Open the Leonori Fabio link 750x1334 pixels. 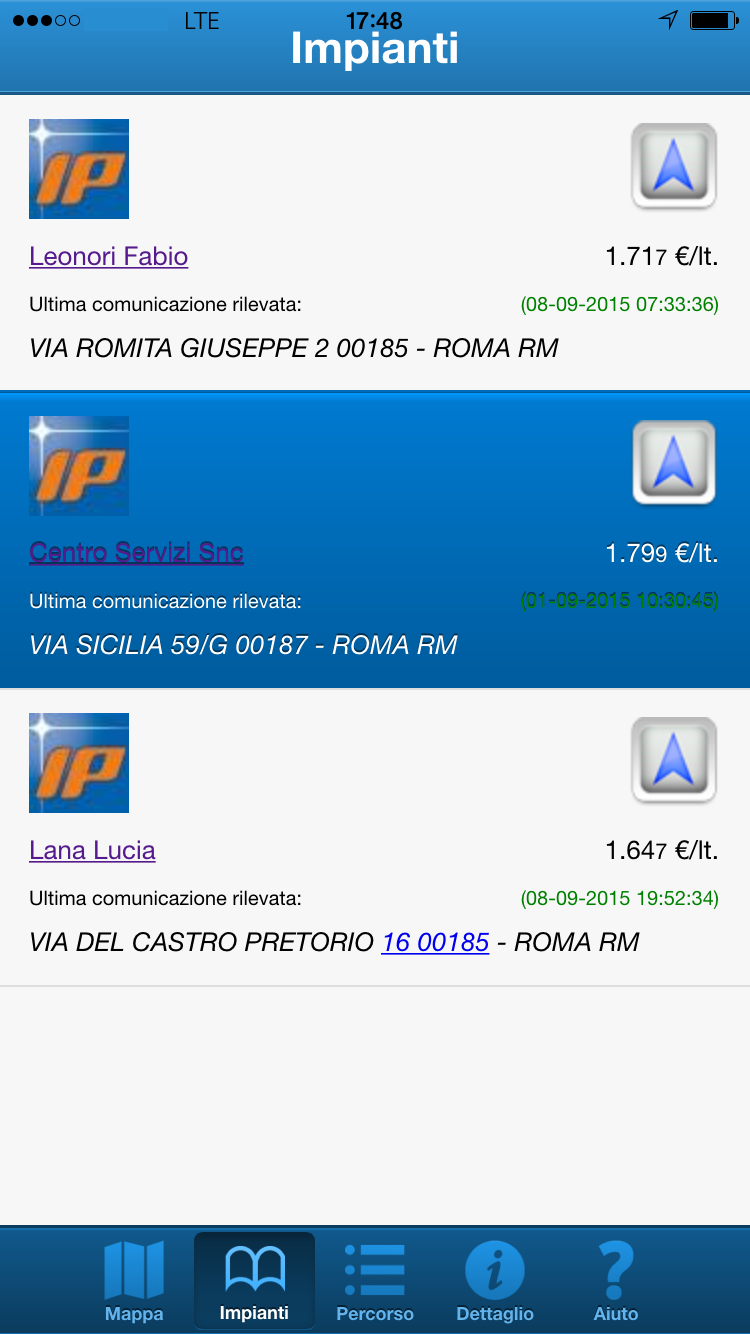click(x=109, y=257)
